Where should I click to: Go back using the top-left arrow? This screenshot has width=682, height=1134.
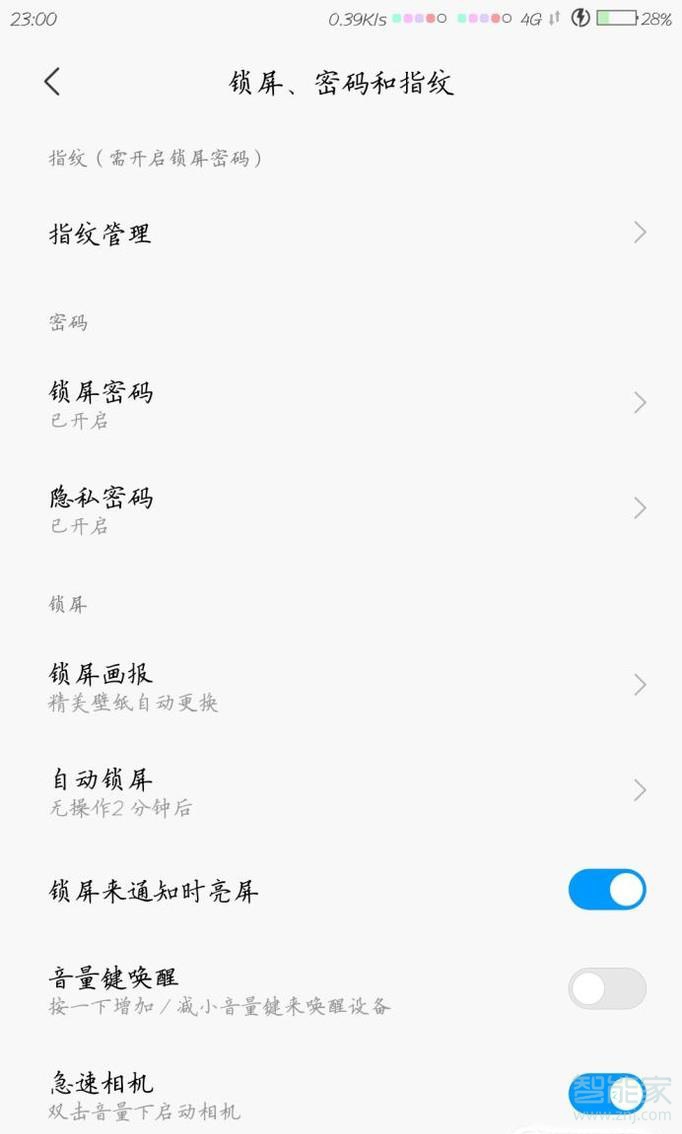(53, 82)
